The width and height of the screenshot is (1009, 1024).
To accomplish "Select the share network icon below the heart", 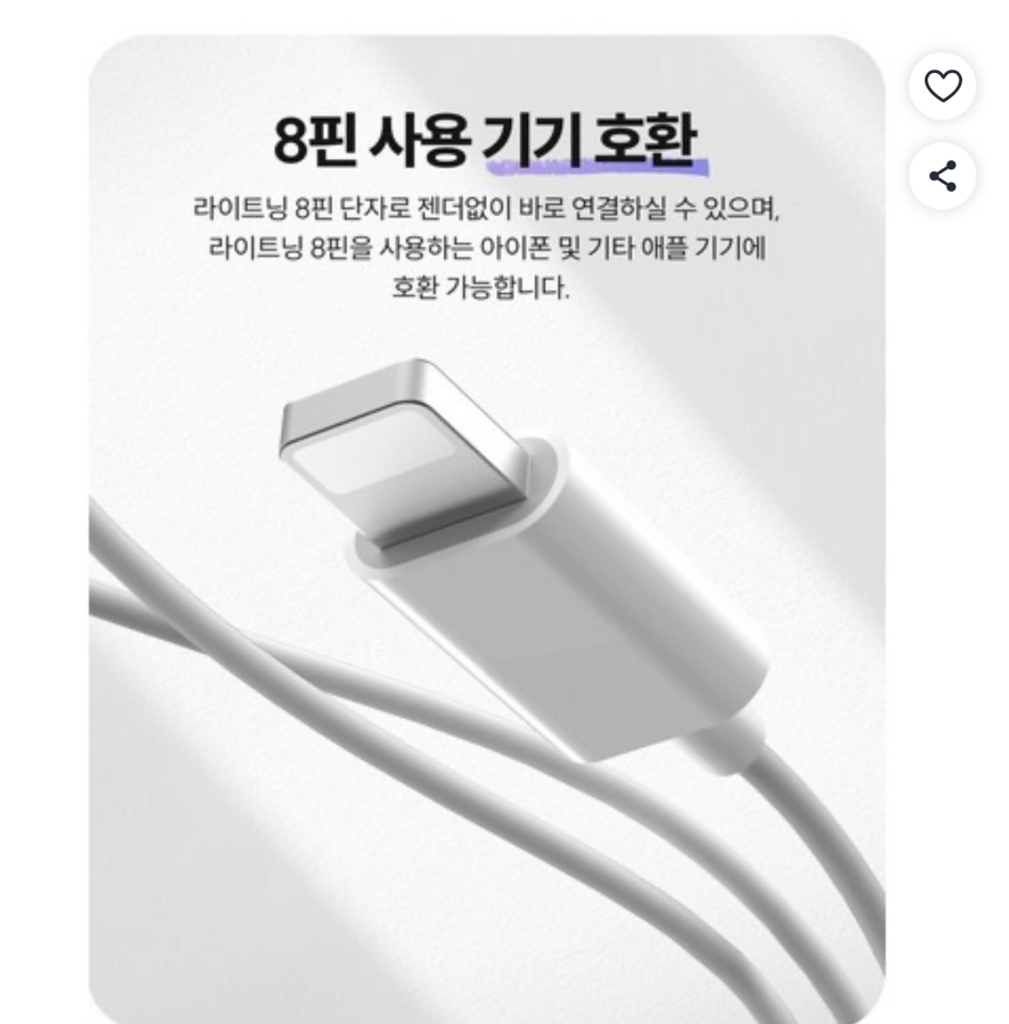I will [x=941, y=175].
